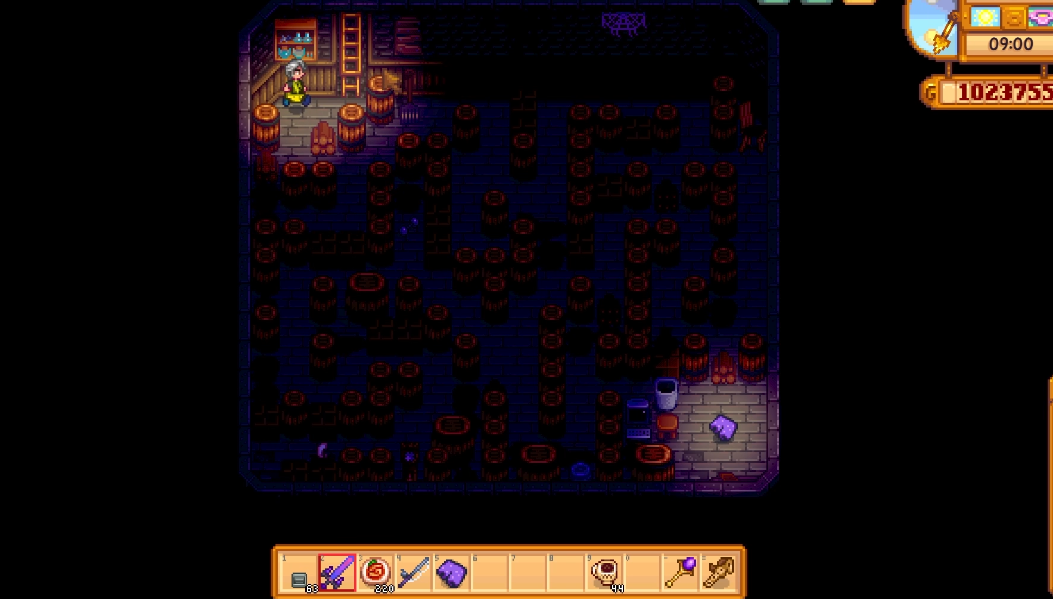Select the spaghetti dish stack of 220
The image size is (1053, 599).
[375, 573]
